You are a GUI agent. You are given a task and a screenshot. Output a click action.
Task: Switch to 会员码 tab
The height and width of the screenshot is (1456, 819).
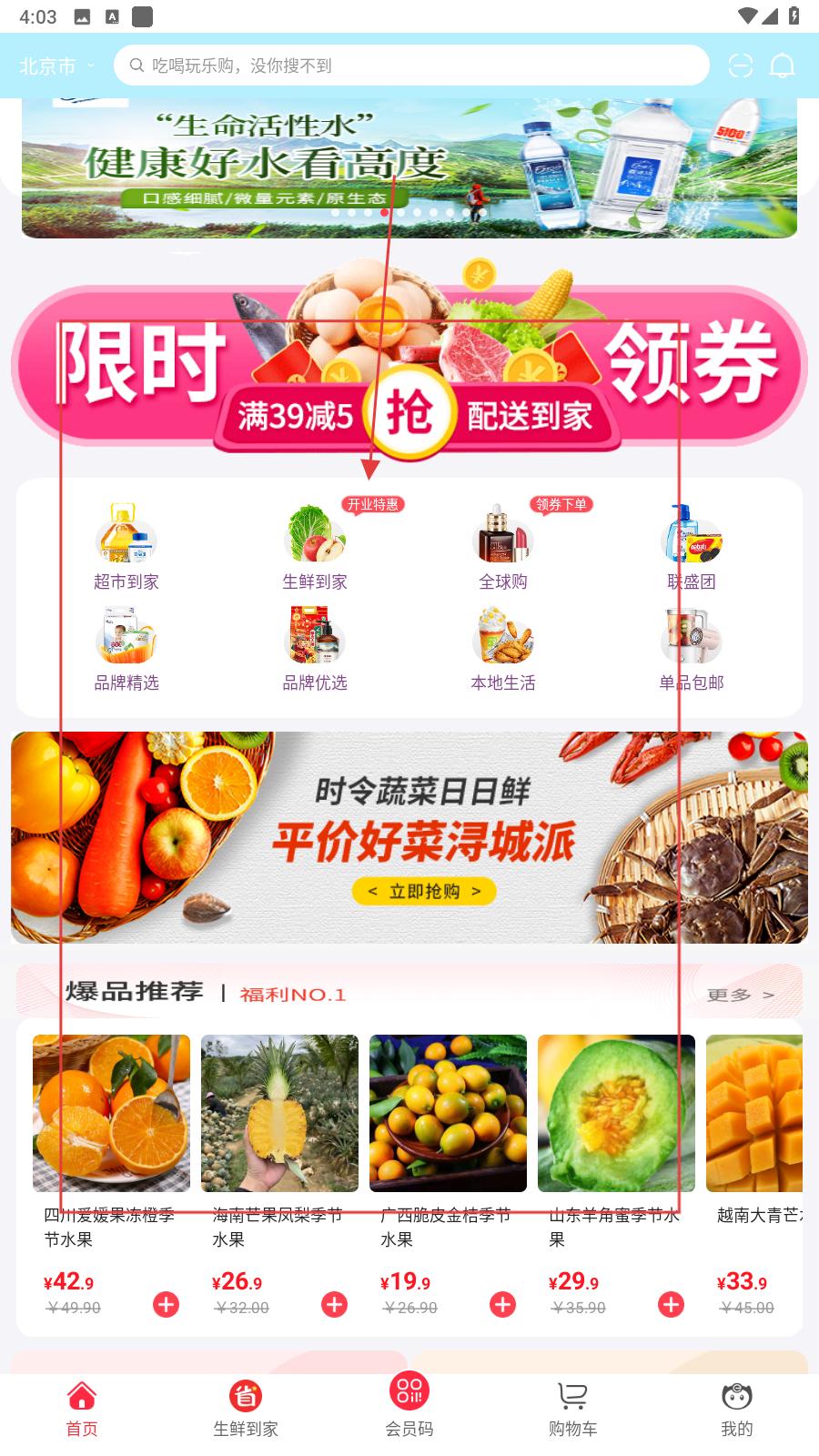[409, 1405]
